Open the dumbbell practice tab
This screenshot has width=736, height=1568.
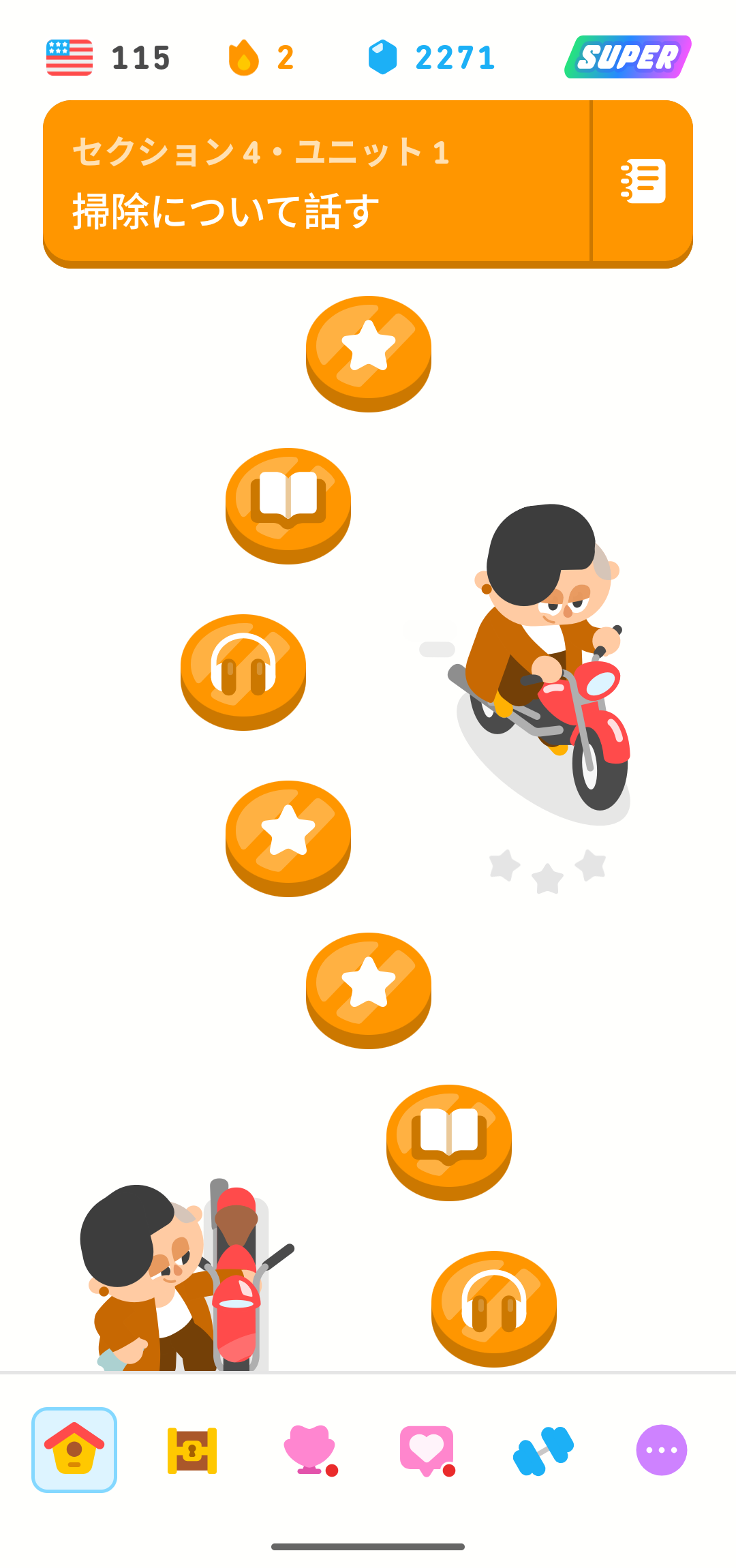click(x=544, y=1449)
